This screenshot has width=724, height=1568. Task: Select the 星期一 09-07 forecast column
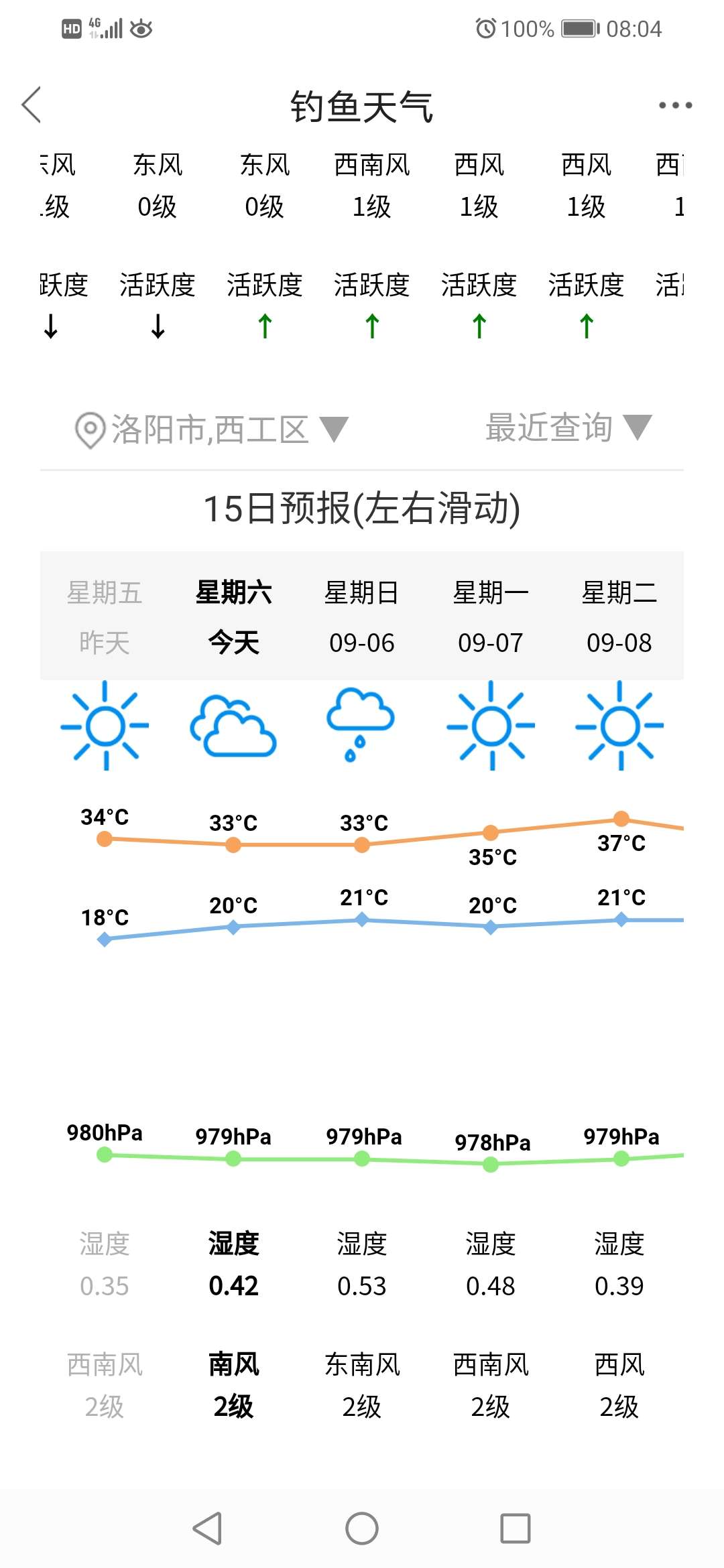tap(491, 616)
